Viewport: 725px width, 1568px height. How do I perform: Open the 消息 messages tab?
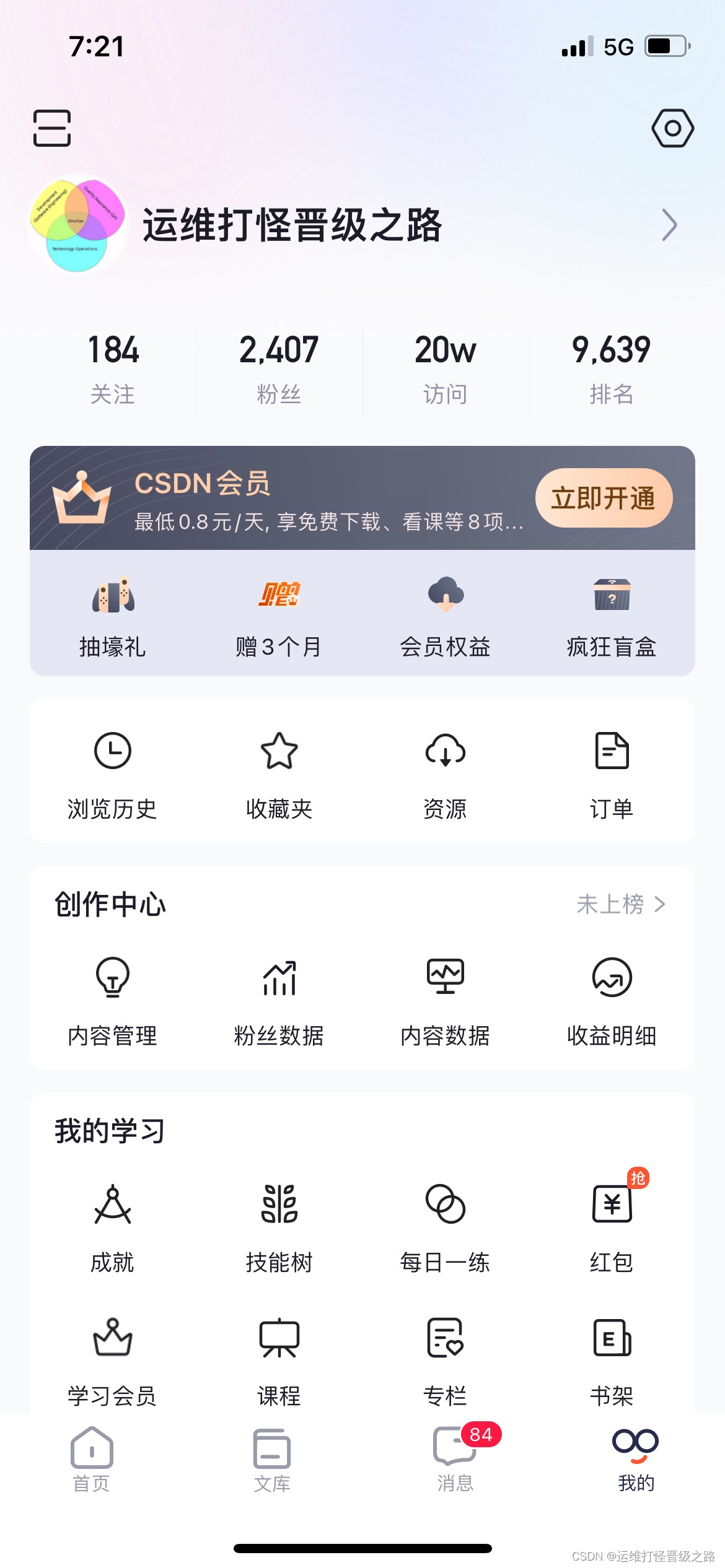[455, 1458]
